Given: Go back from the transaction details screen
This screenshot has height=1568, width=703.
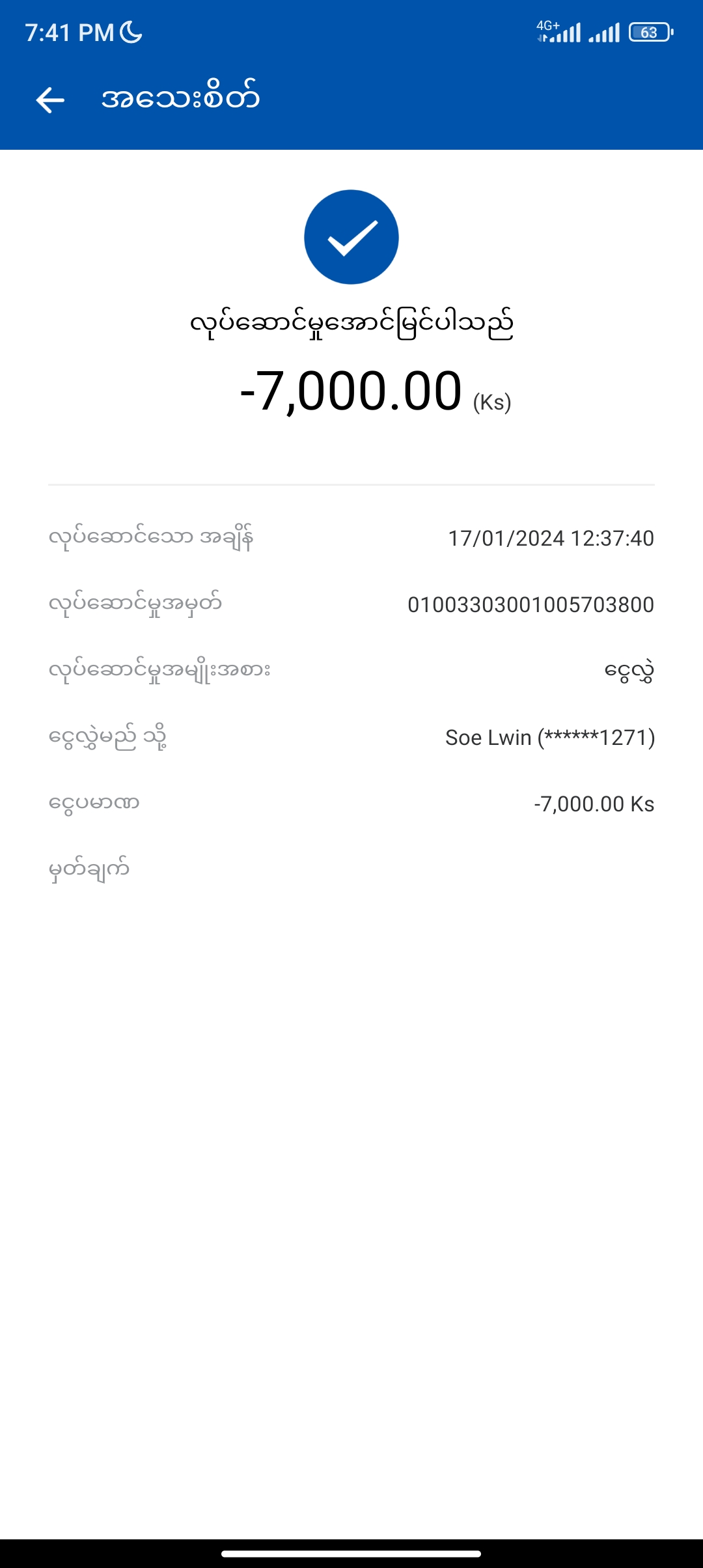Looking at the screenshot, I should click(x=50, y=100).
